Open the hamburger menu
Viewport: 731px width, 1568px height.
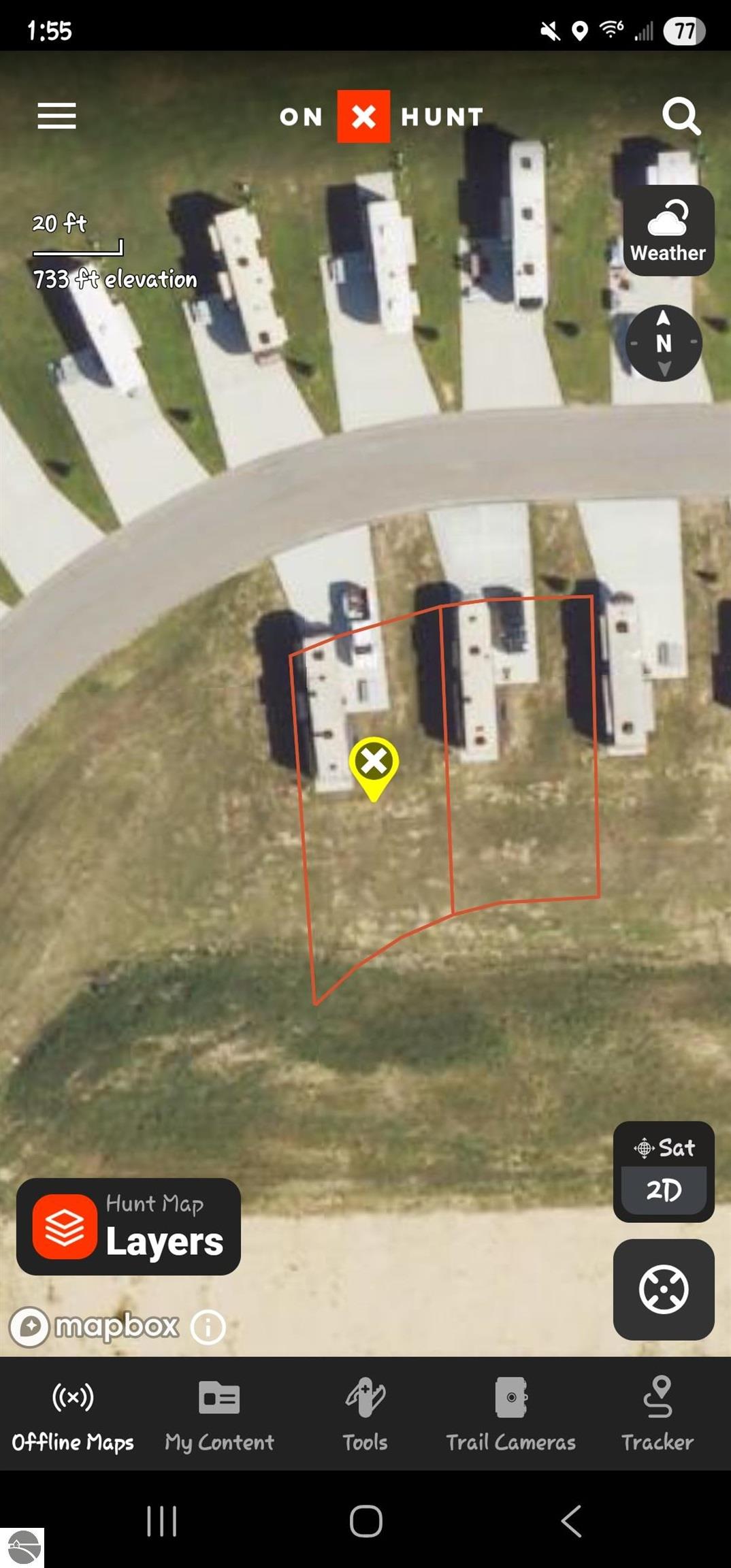coord(56,116)
